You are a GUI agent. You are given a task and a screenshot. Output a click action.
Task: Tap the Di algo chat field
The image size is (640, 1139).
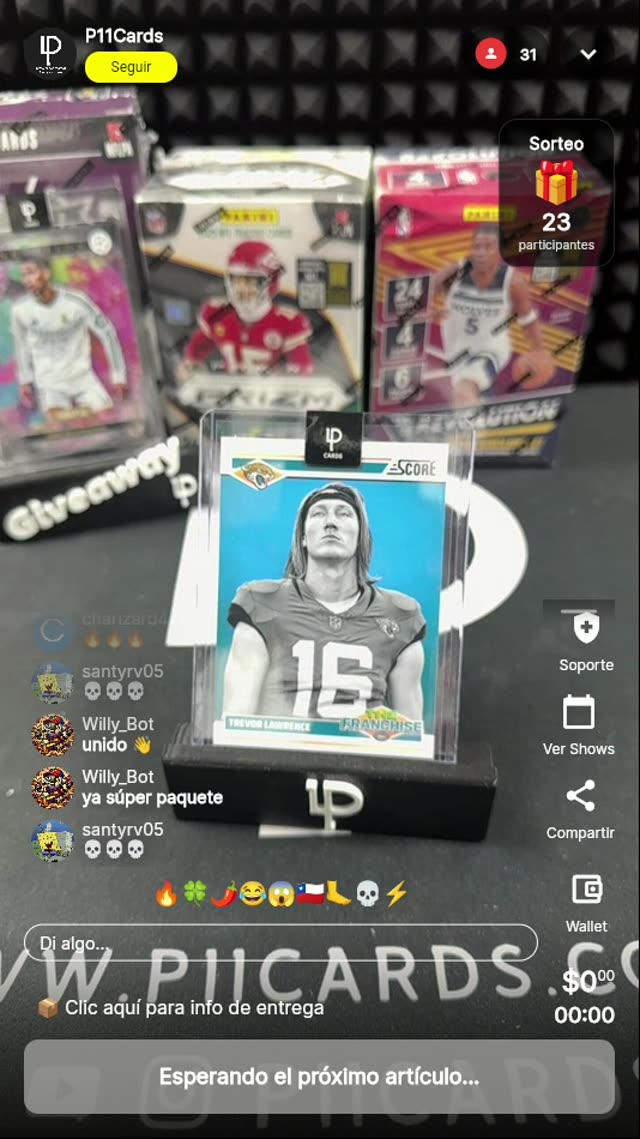(x=280, y=943)
